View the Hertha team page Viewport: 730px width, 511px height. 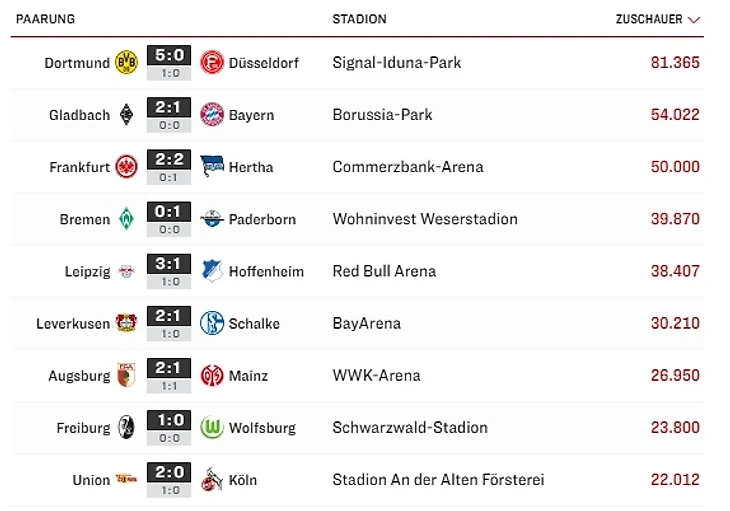tap(250, 167)
